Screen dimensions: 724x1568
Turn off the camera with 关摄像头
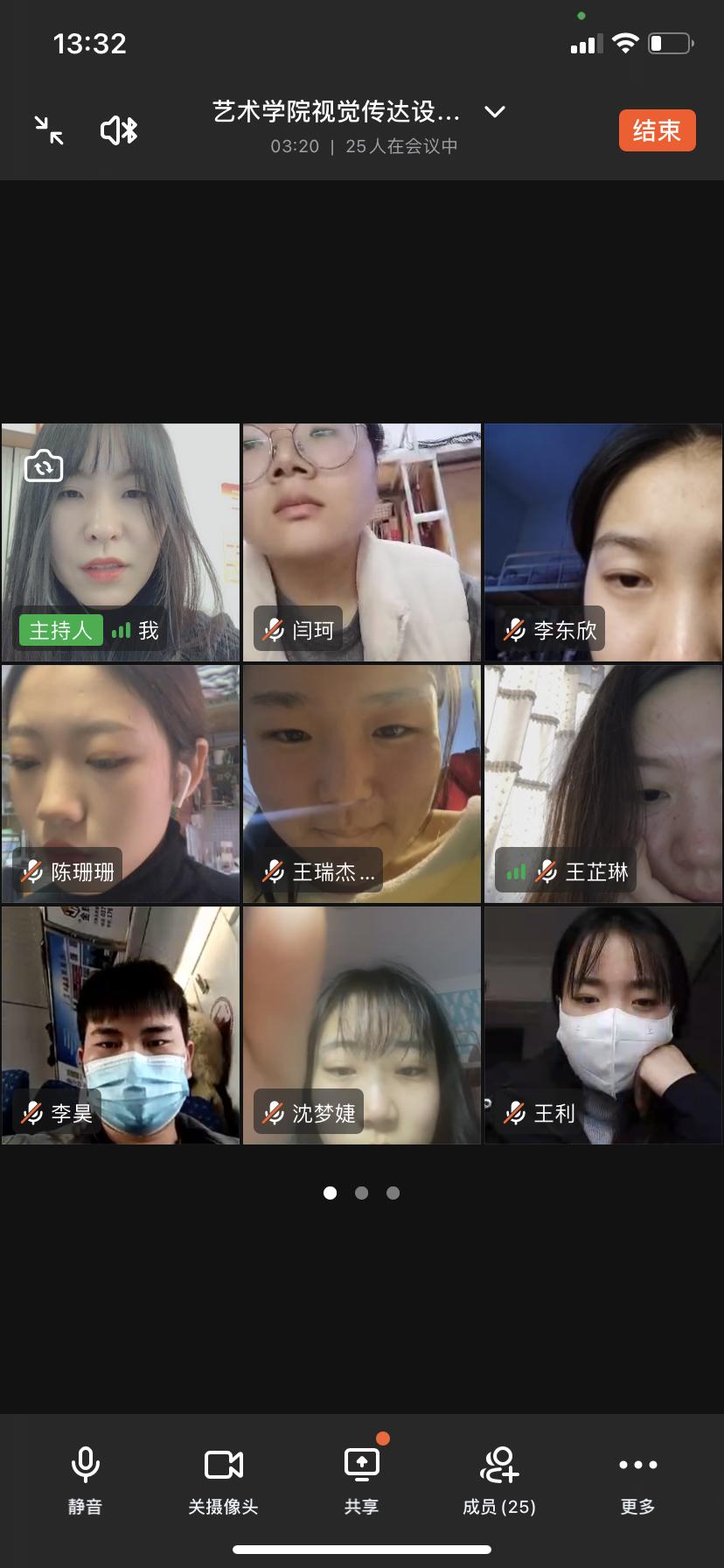click(x=223, y=1480)
